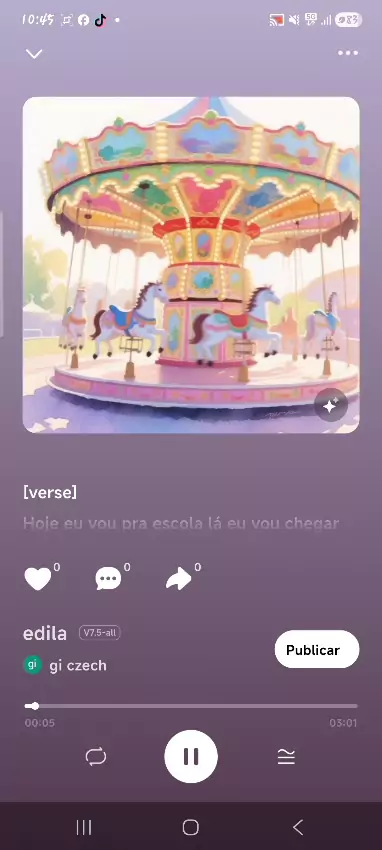This screenshot has height=850, width=382.
Task: Open the three-dot overflow menu
Action: pyautogui.click(x=347, y=53)
